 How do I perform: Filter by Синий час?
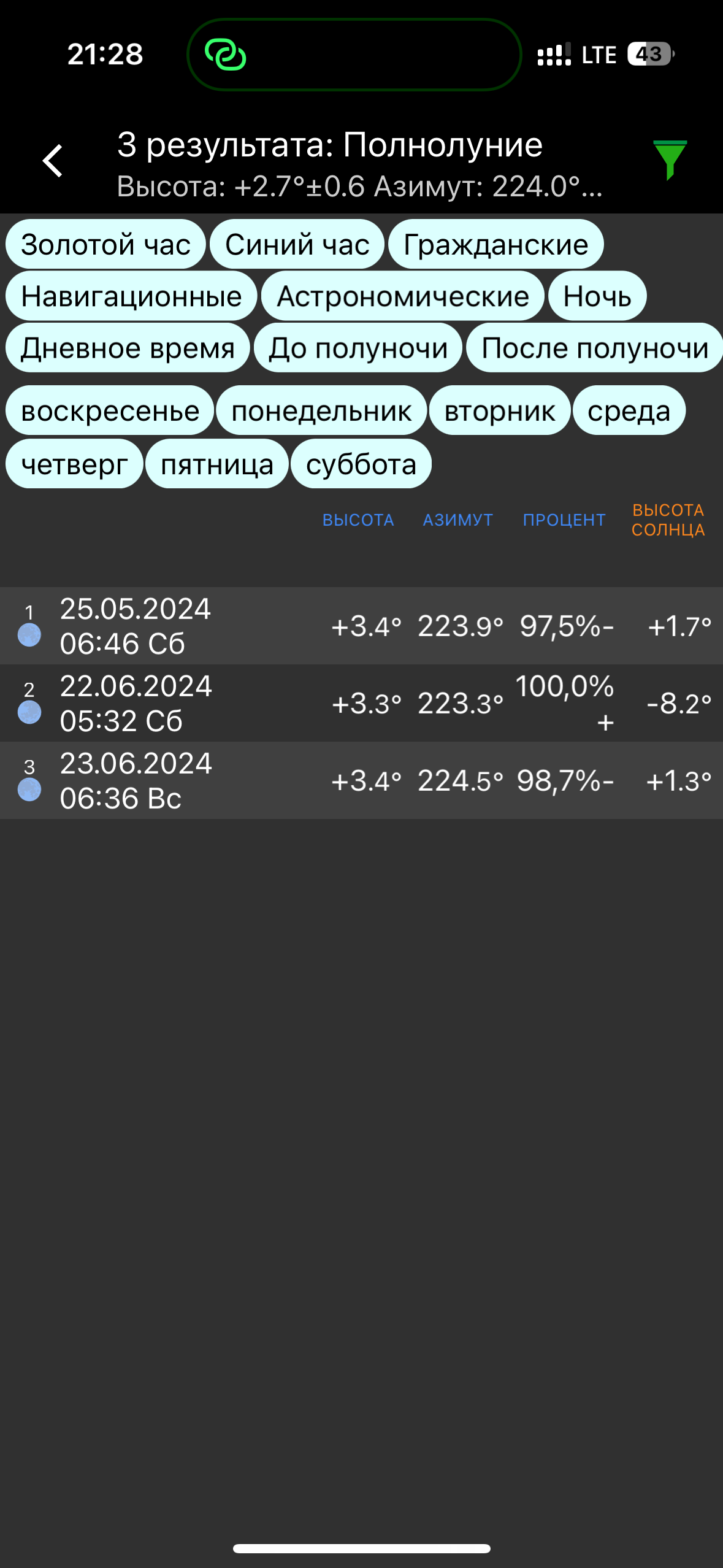(297, 245)
